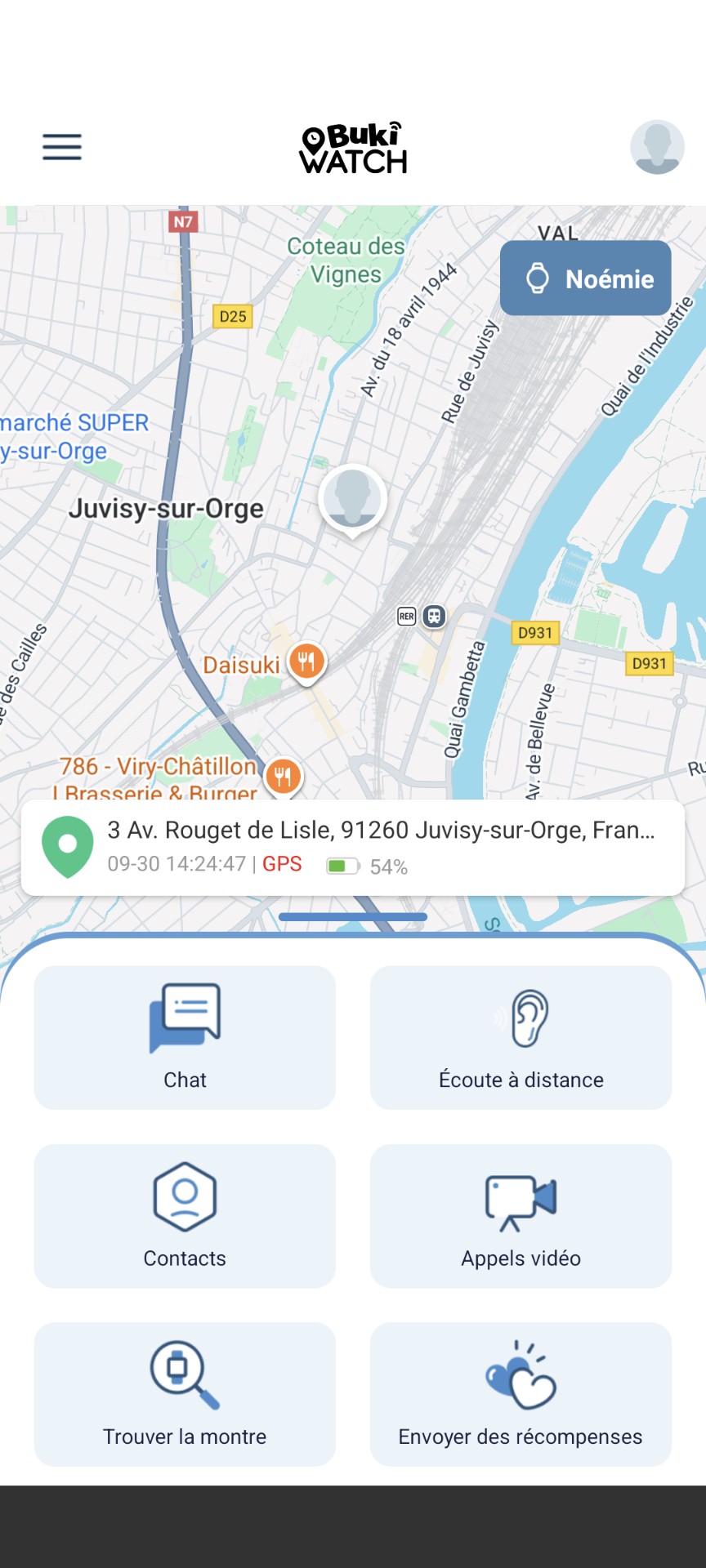This screenshot has width=706, height=1568.
Task: Open the hamburger menu
Action: click(x=62, y=147)
